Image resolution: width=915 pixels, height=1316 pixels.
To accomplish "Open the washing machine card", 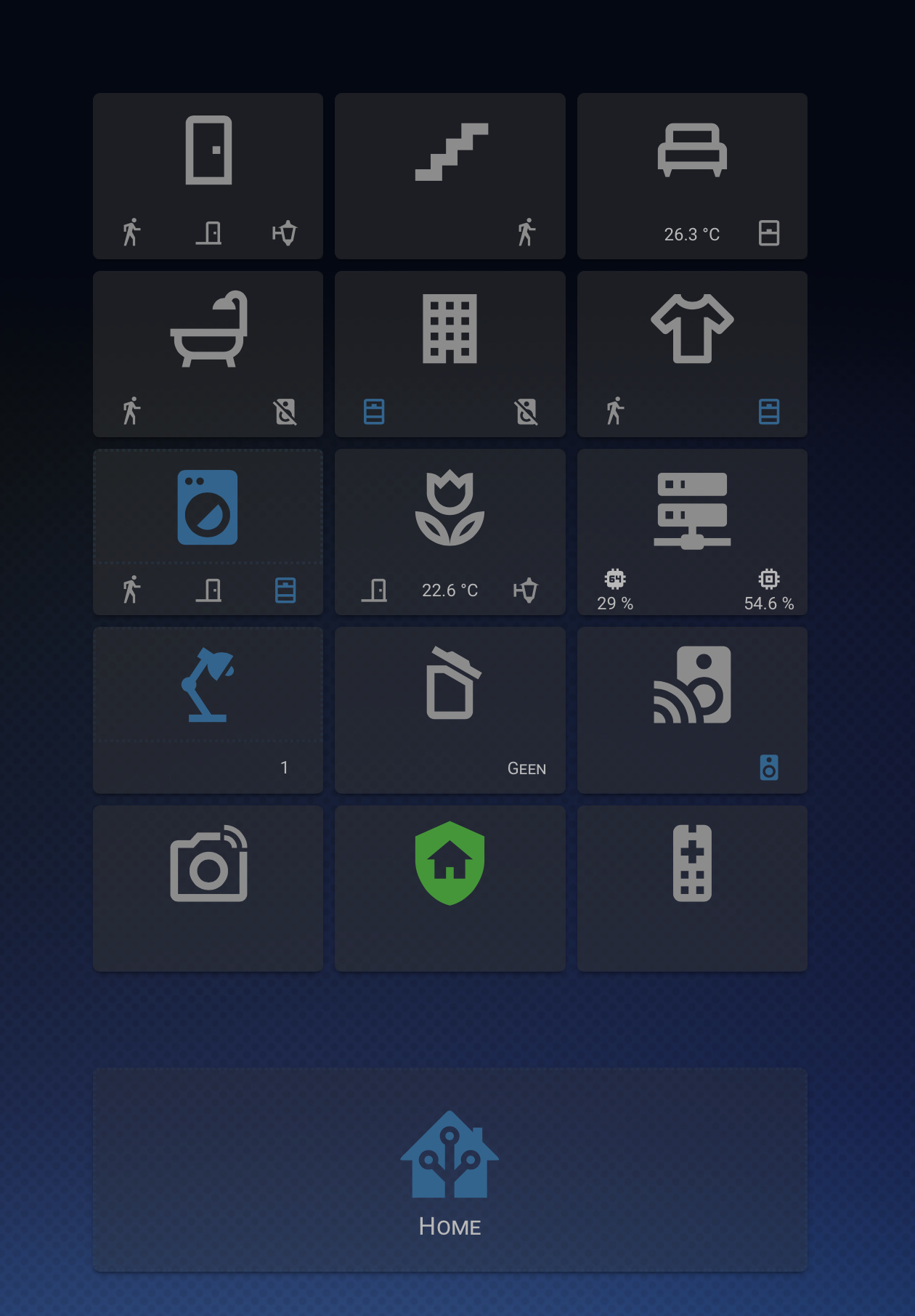I will [x=208, y=507].
